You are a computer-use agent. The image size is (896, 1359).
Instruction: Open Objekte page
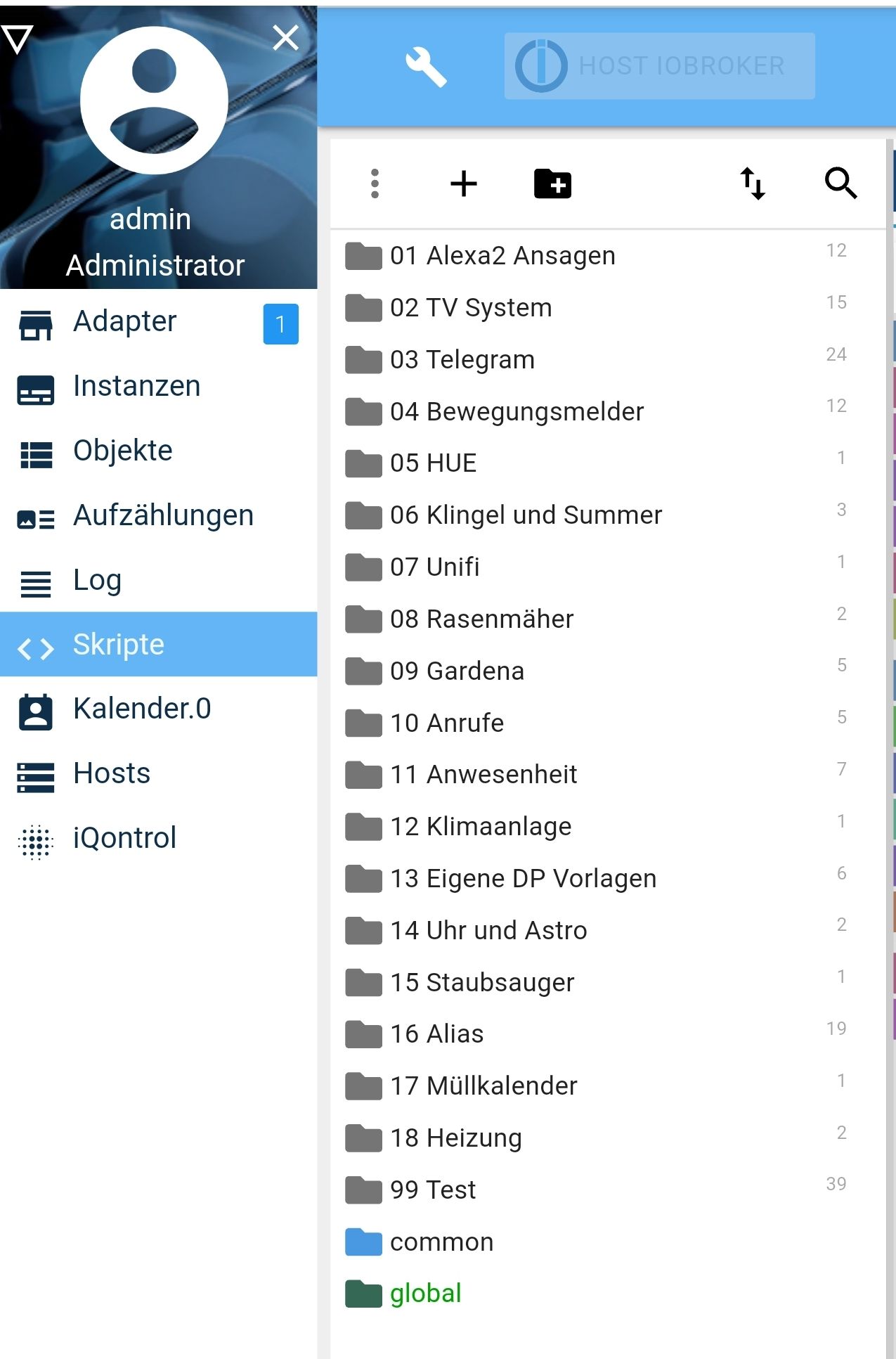pyautogui.click(x=122, y=451)
